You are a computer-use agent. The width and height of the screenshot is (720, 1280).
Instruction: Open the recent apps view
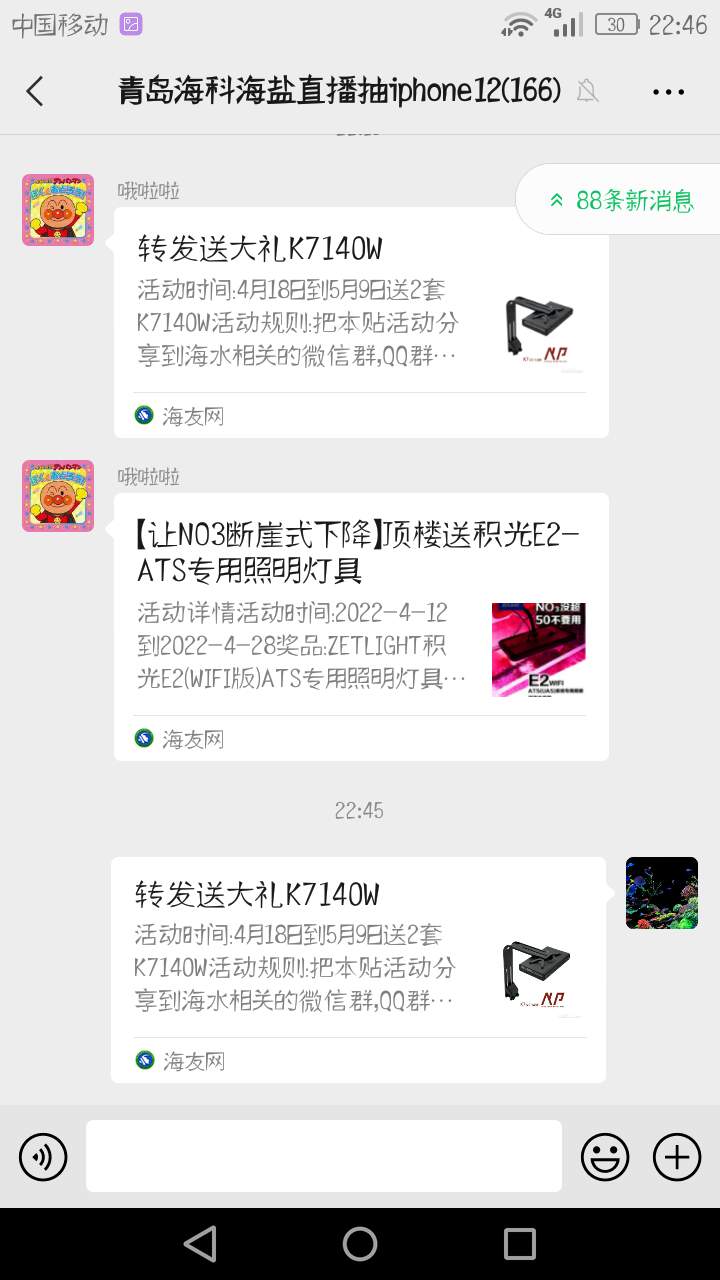coord(519,1244)
